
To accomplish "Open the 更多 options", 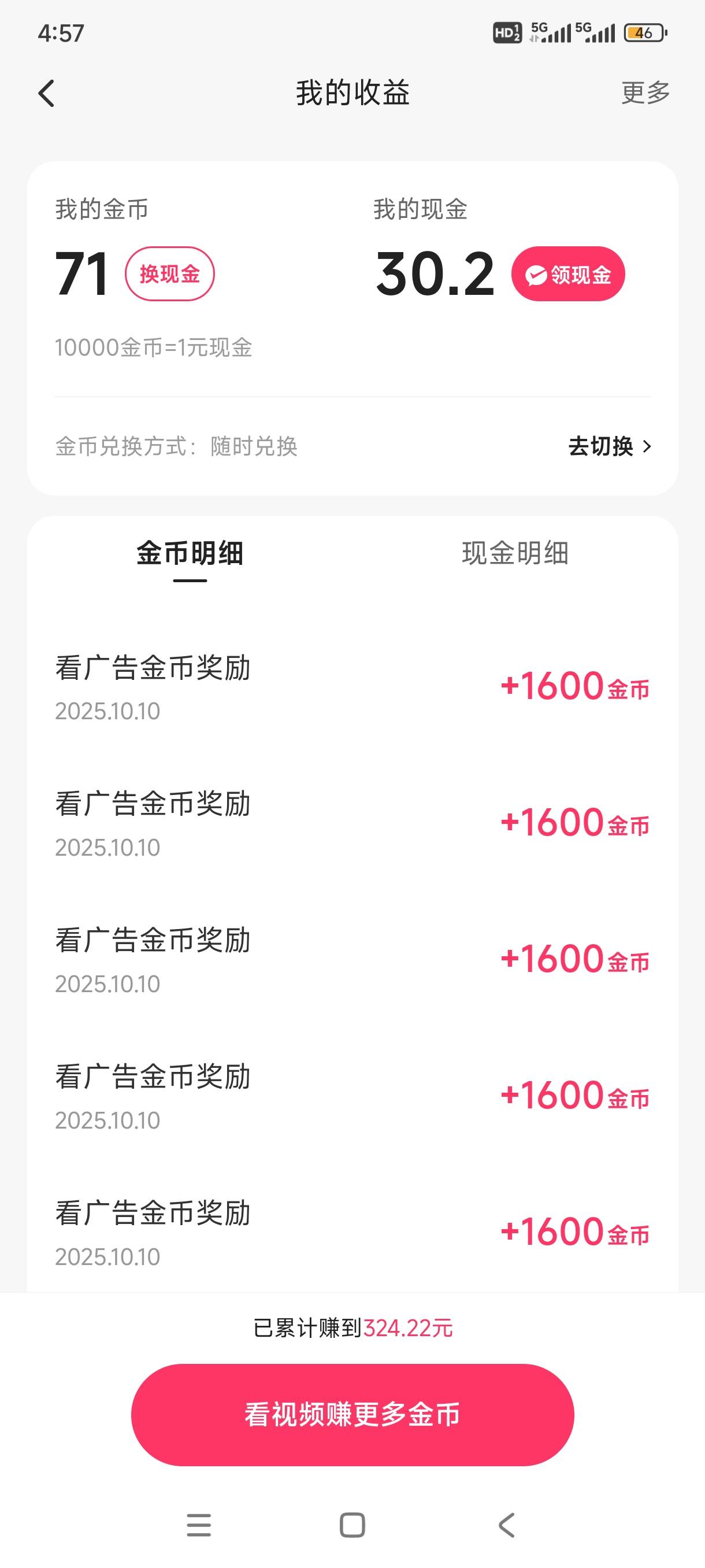I will pyautogui.click(x=645, y=93).
